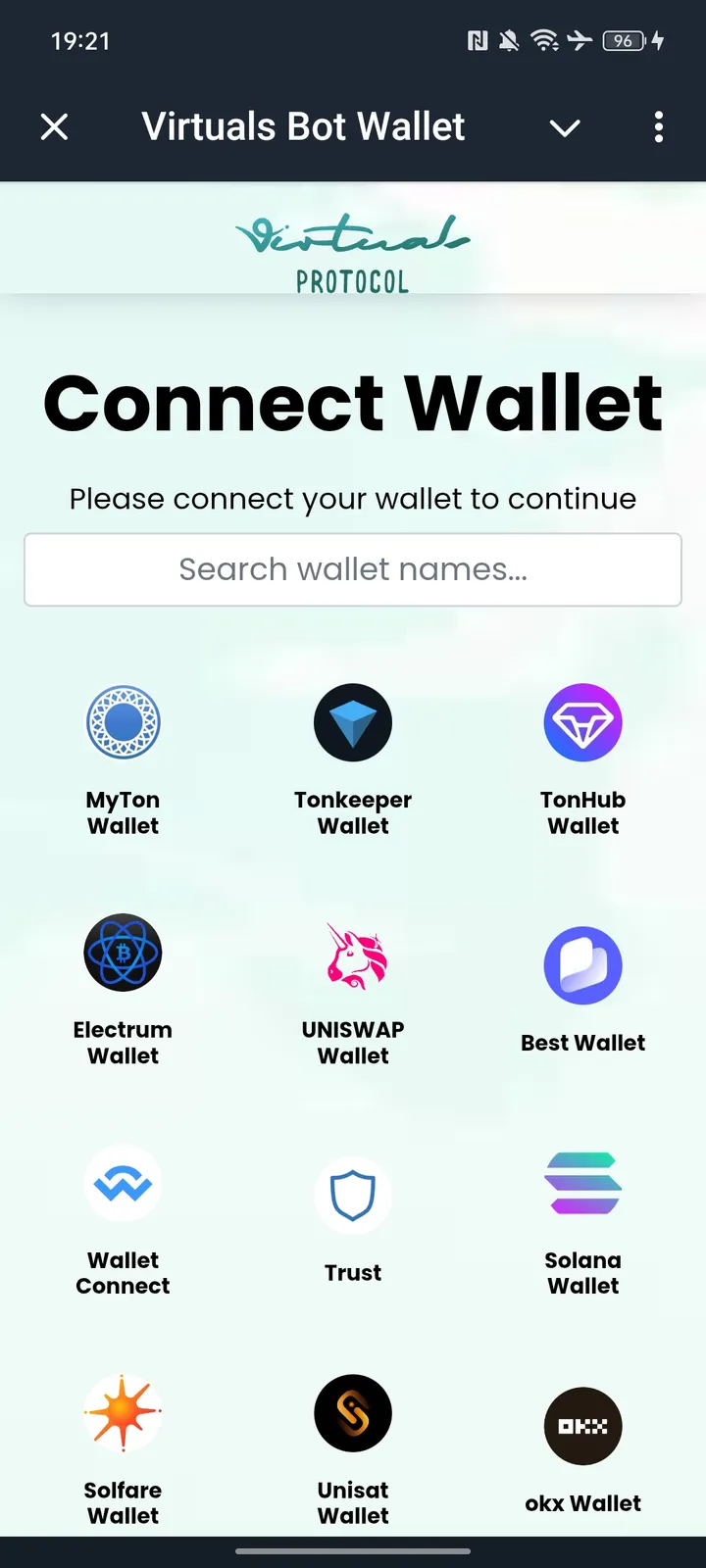Screen dimensions: 706x1568
Task: Expand the Virtuals Bot Wallet chevron
Action: tap(565, 127)
